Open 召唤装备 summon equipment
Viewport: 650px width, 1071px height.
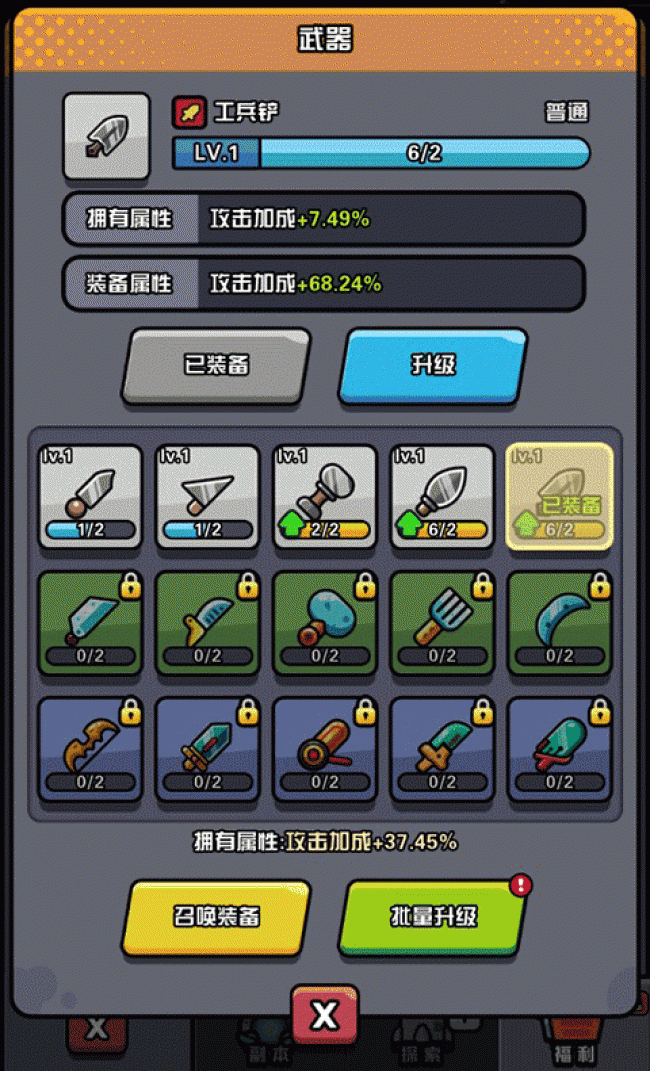click(216, 916)
